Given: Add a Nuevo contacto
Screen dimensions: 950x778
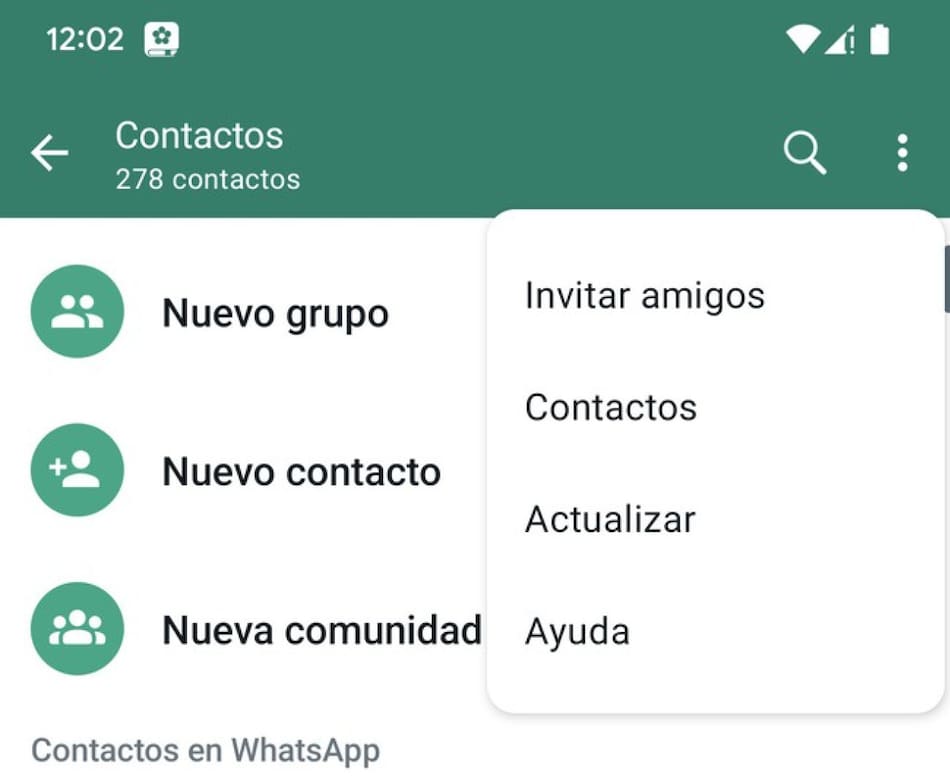Looking at the screenshot, I should 301,471.
